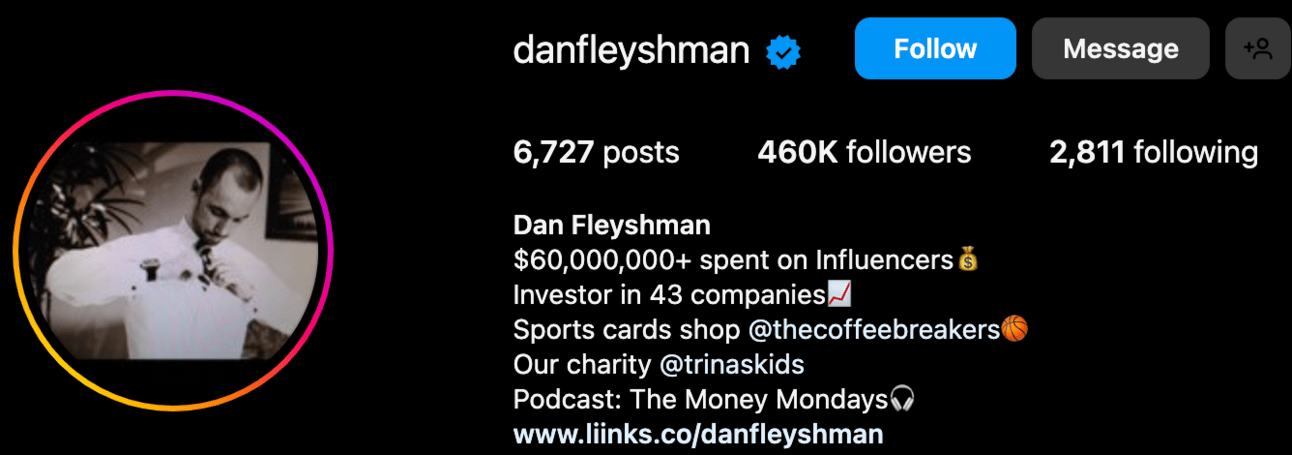Open the 460K followers list
Screen dimensions: 1292x455
864,152
